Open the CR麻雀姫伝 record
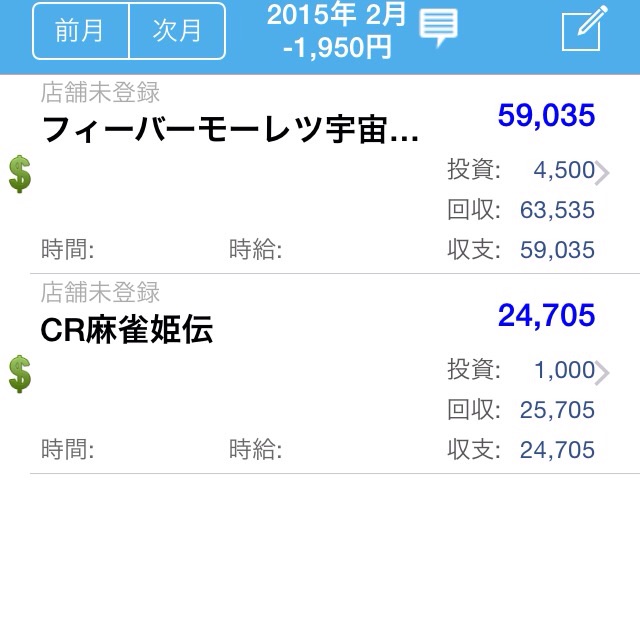Screen dimensions: 640x640 click(320, 373)
